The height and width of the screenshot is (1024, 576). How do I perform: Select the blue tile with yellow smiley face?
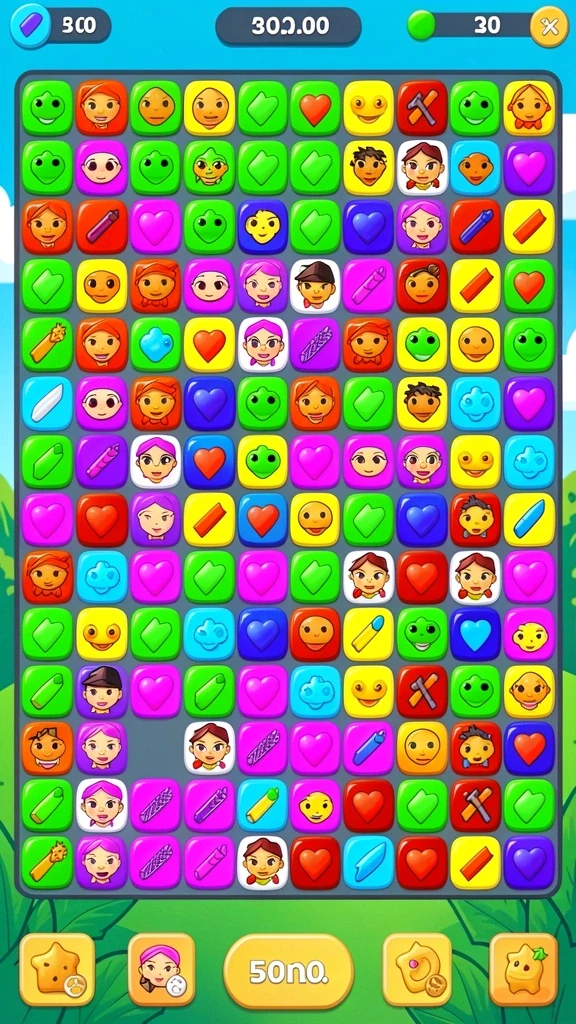pos(263,227)
